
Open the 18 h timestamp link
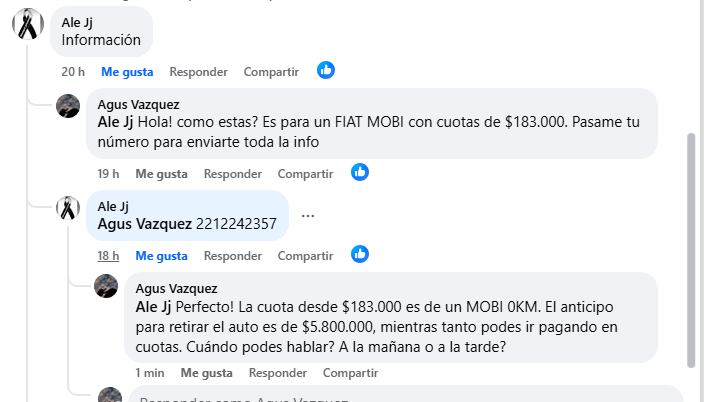click(108, 256)
